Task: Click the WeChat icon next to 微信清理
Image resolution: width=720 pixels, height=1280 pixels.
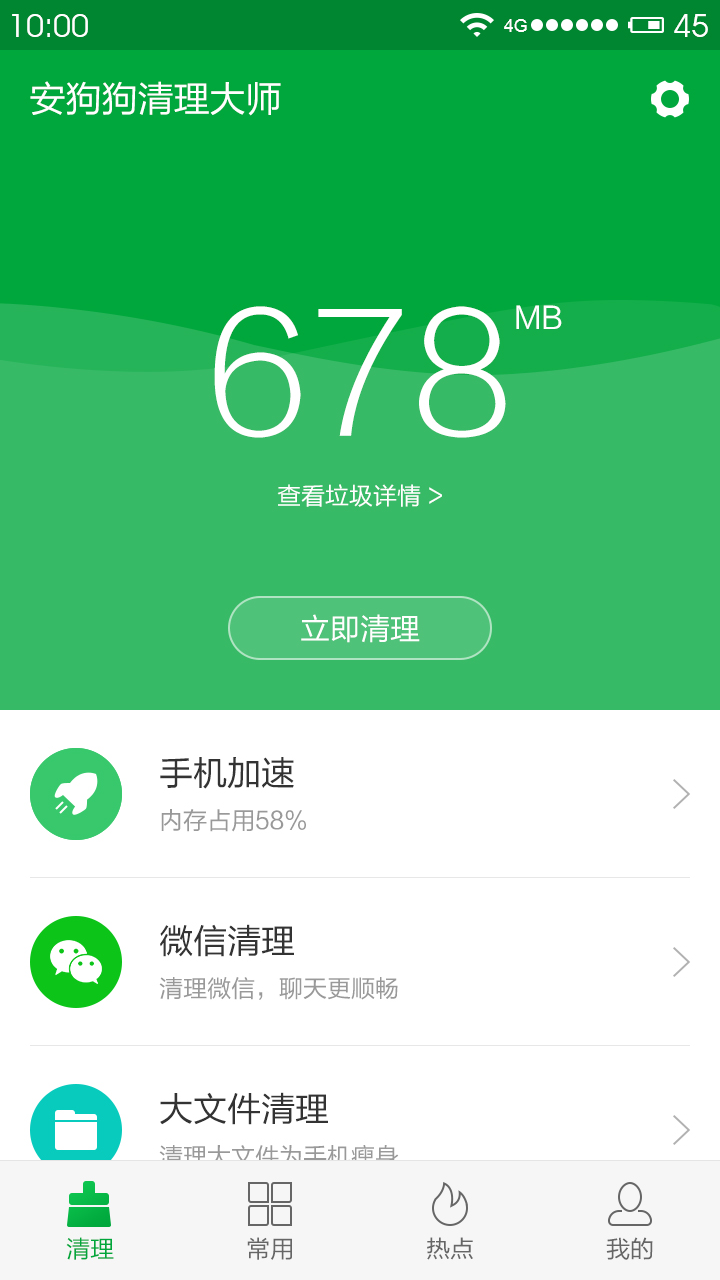Action: 75,962
